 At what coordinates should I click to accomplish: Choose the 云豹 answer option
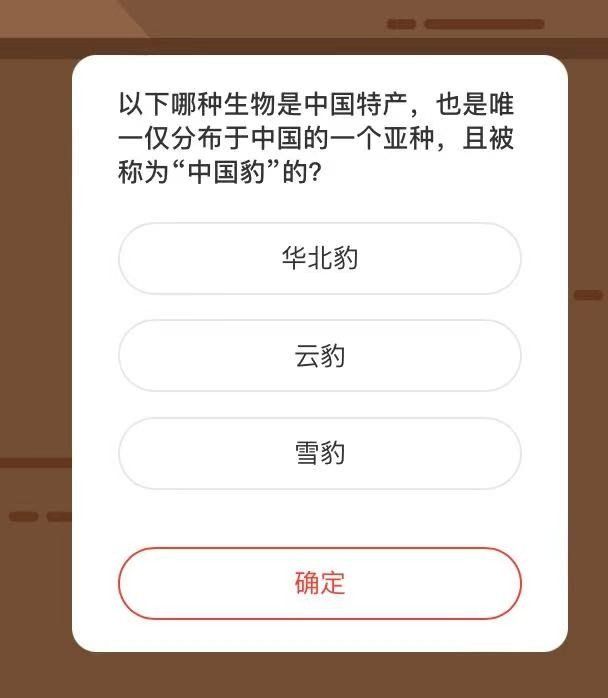click(x=319, y=356)
